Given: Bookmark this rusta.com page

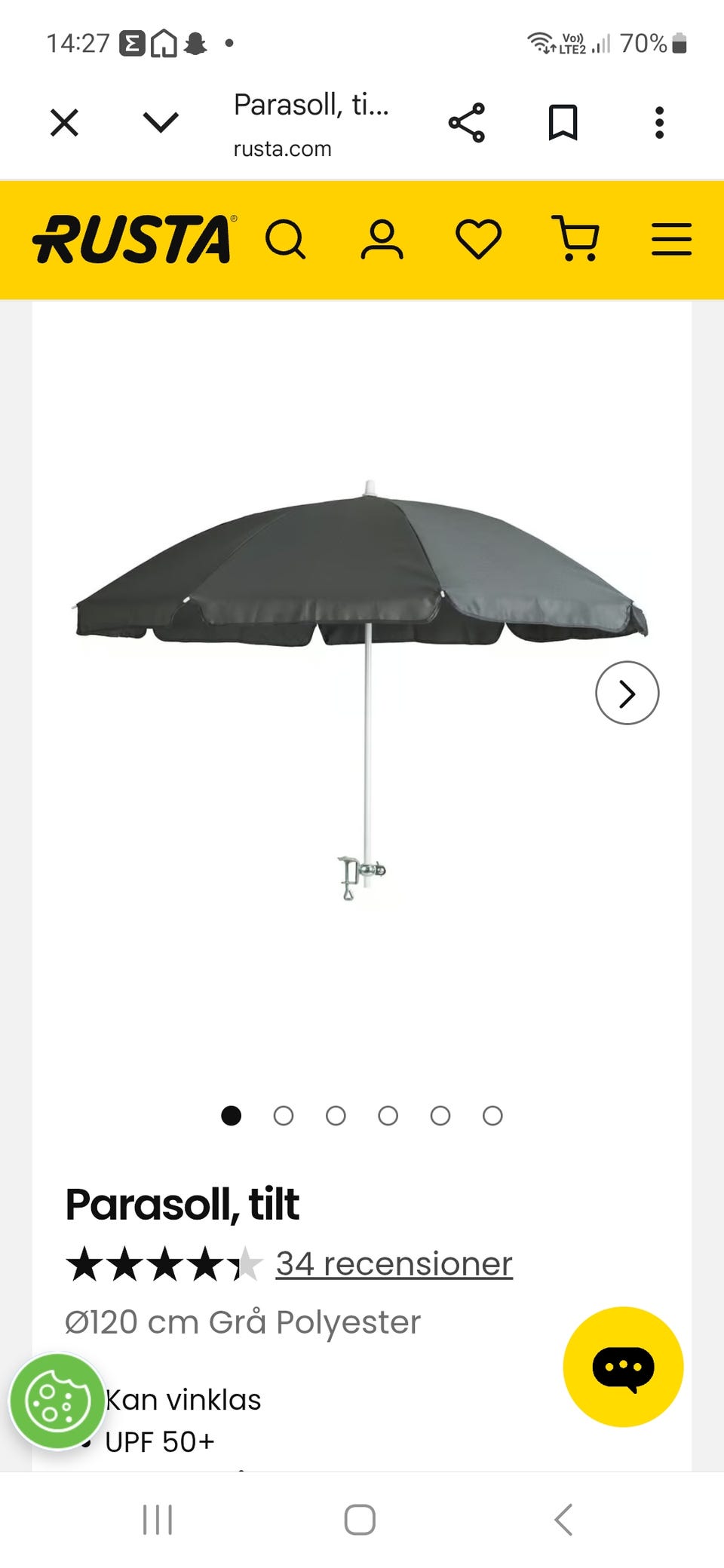Looking at the screenshot, I should (563, 123).
